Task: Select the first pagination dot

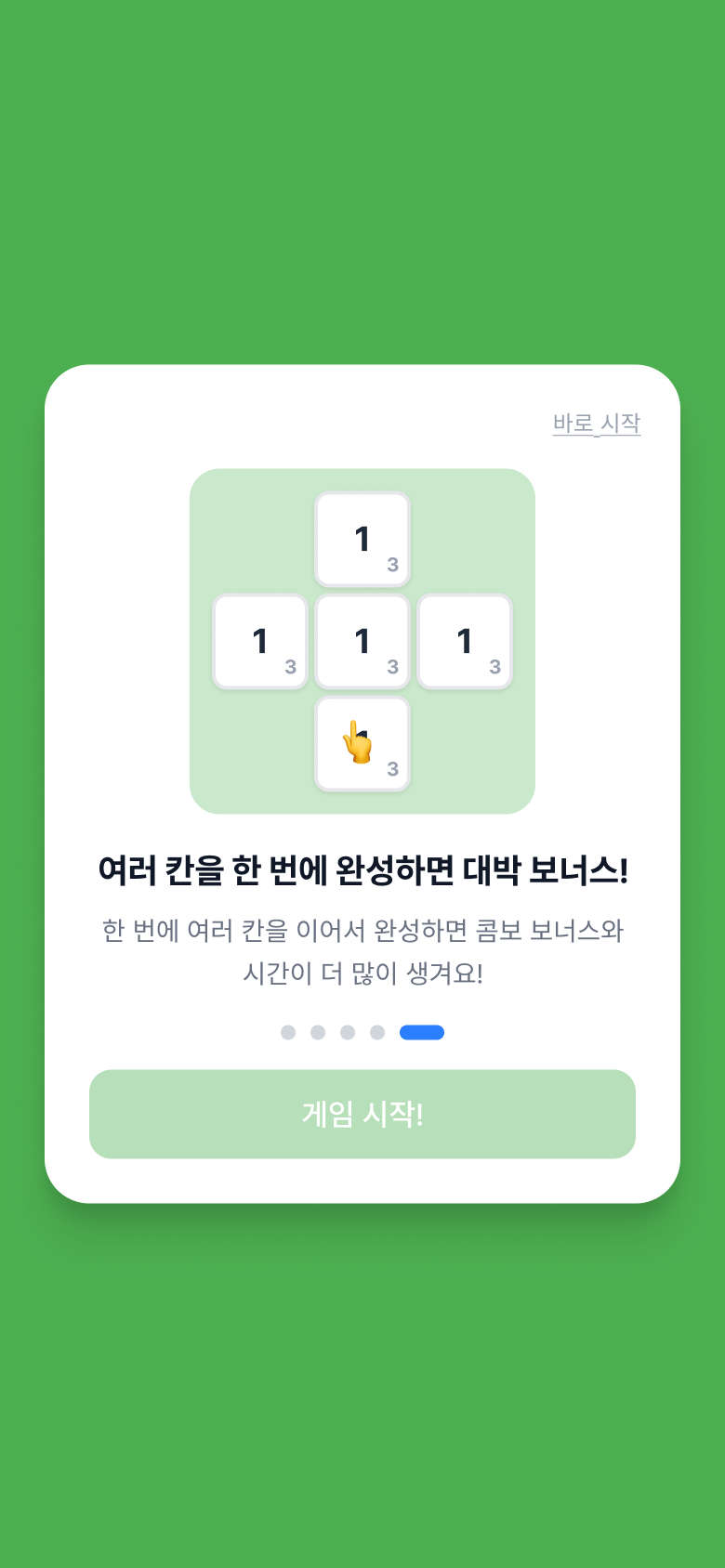Action: [x=289, y=1032]
